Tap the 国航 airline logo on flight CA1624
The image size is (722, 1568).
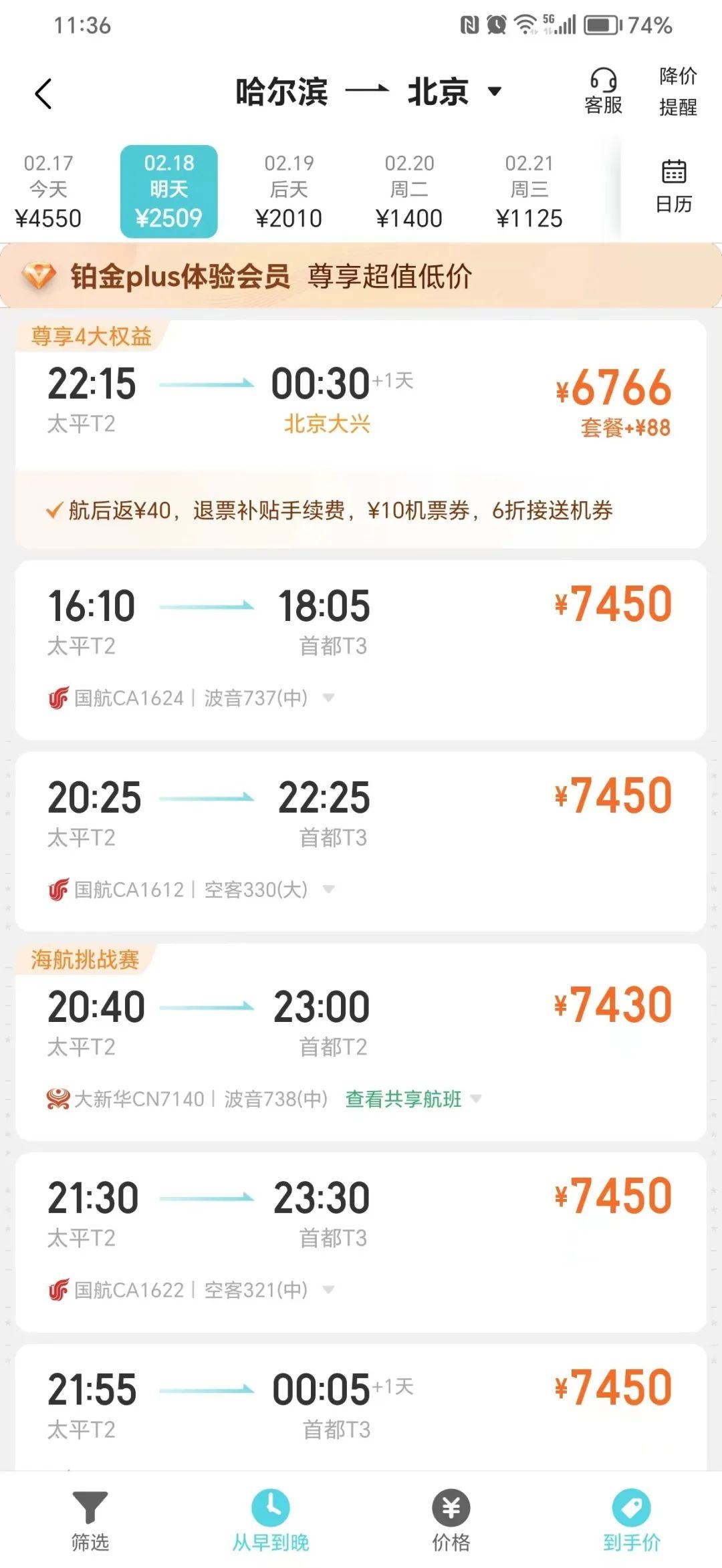60,698
